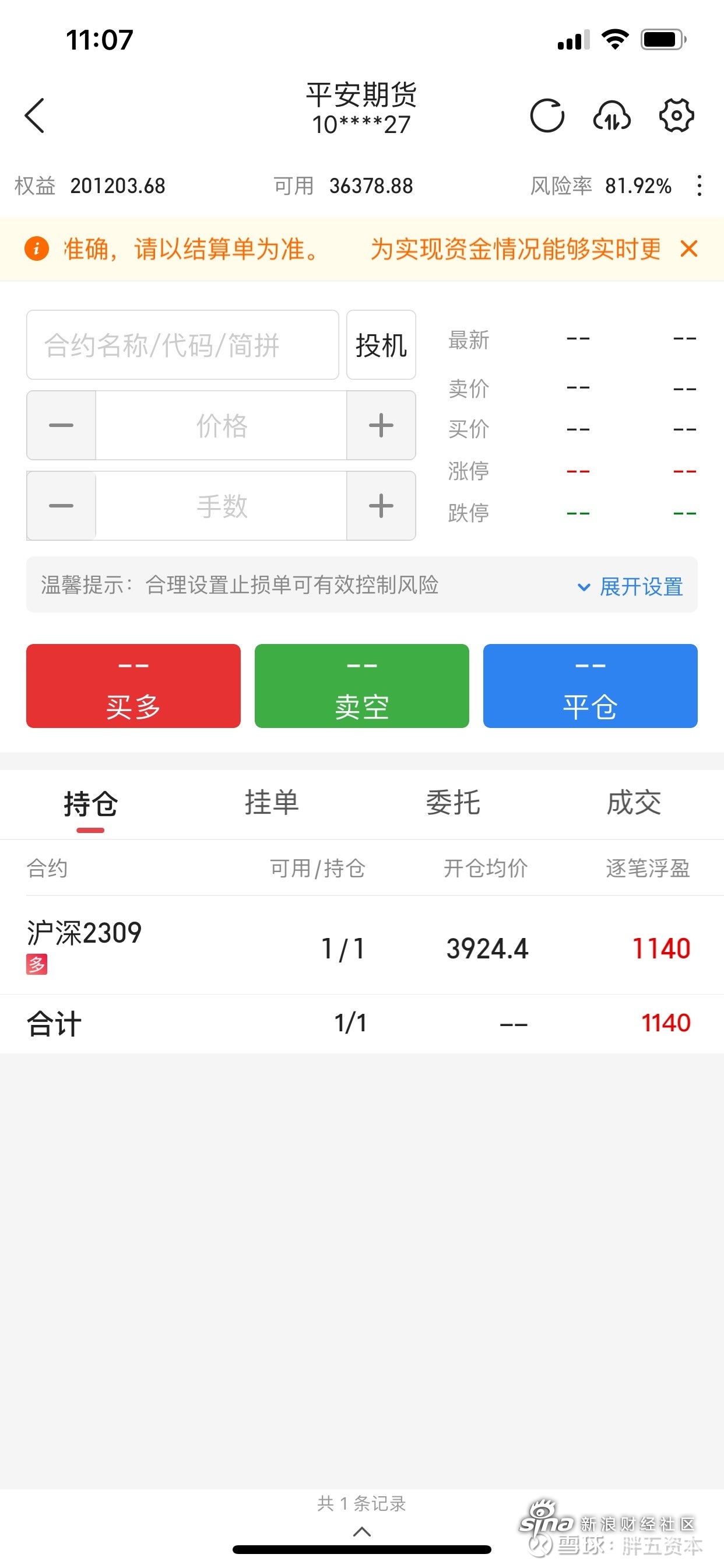Image resolution: width=724 pixels, height=1568 pixels.
Task: Switch to the 委托 tab
Action: (x=453, y=802)
